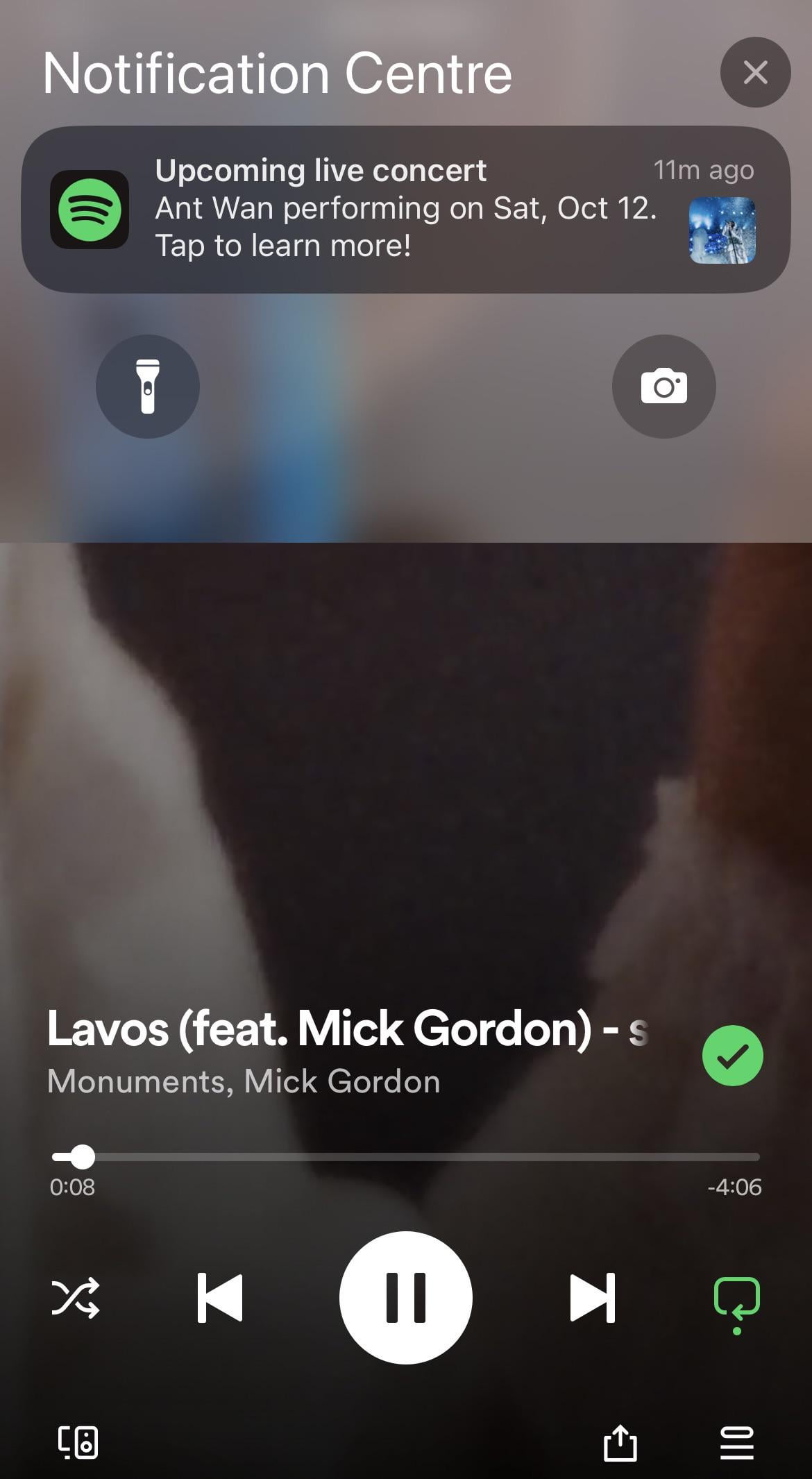Open the play queue
The width and height of the screenshot is (812, 1479).
[737, 1442]
